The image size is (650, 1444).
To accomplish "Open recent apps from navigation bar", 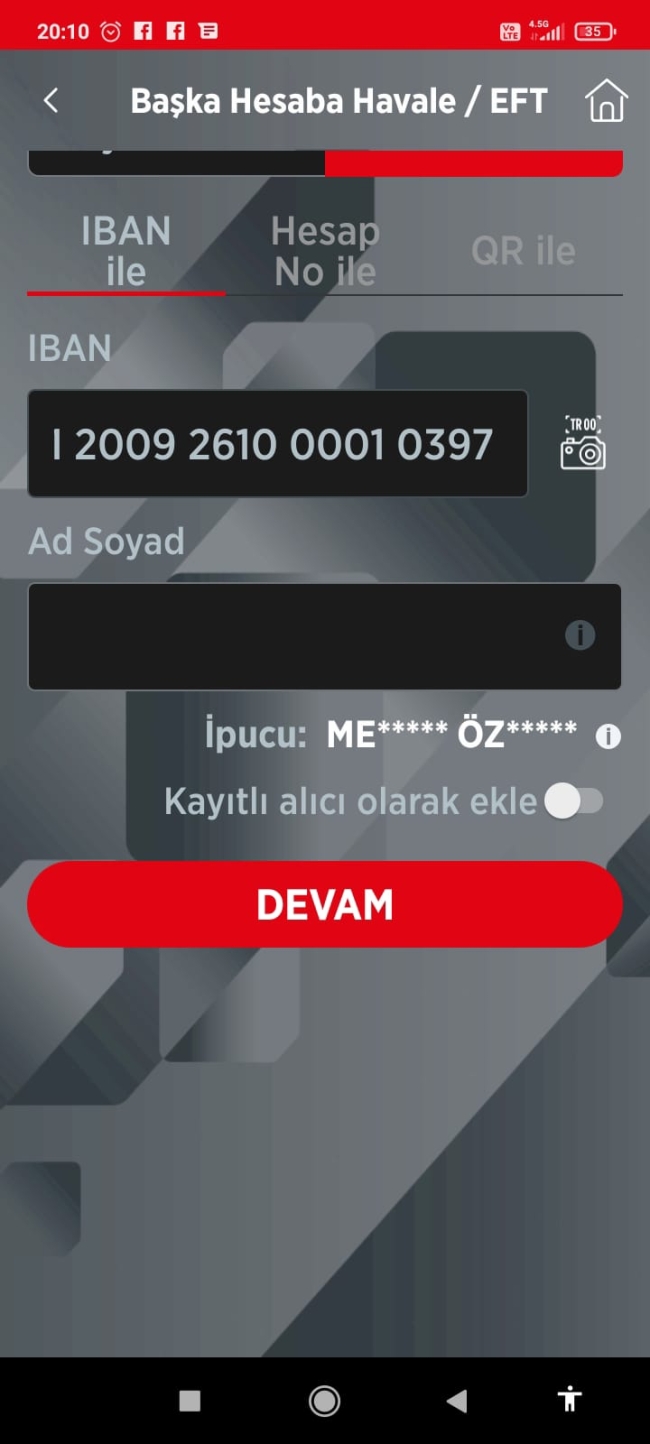I will coord(190,1401).
